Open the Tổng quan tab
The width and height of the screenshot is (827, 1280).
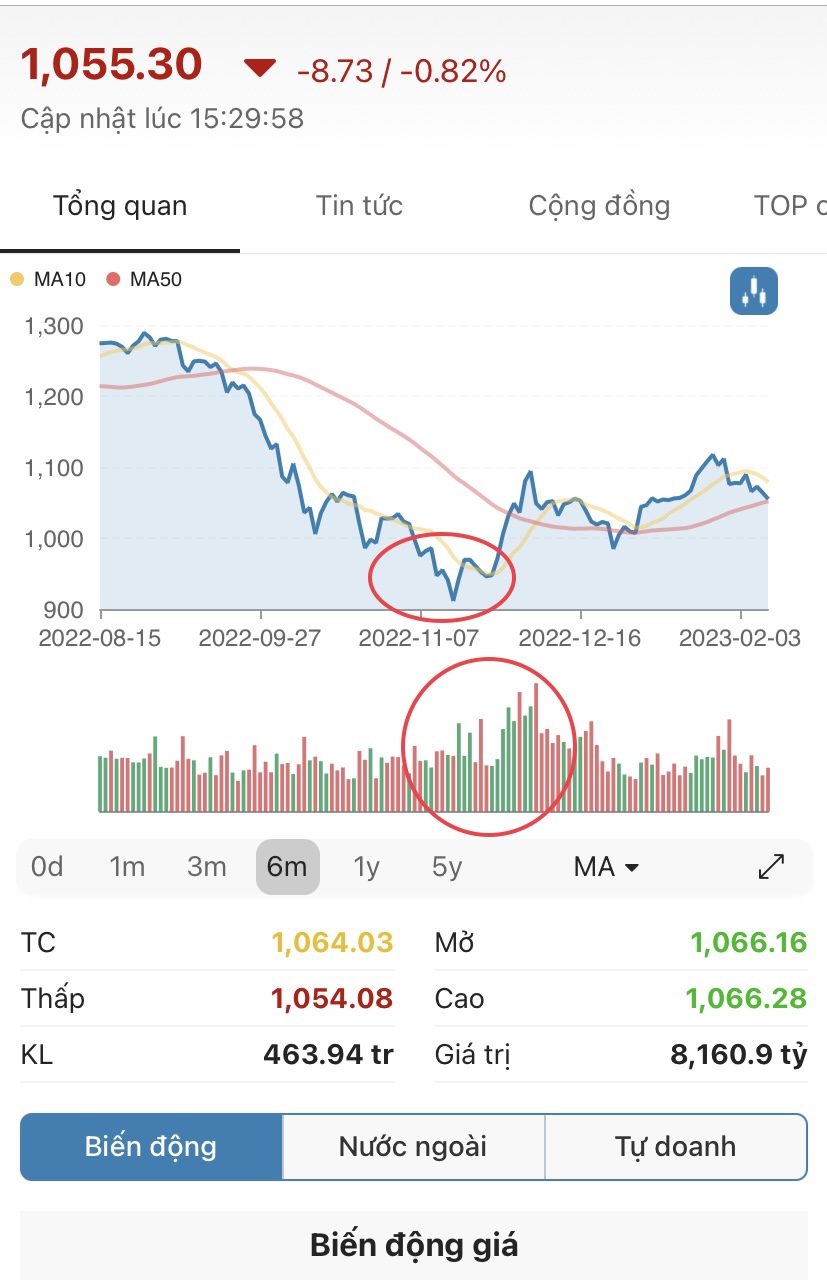click(x=120, y=207)
